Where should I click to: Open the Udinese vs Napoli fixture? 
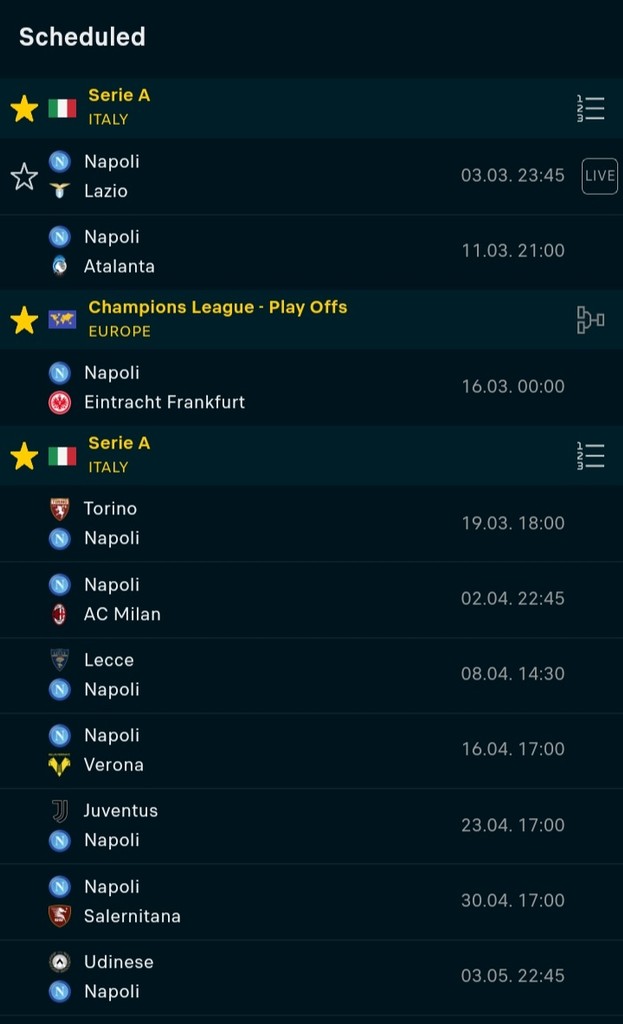[x=300, y=976]
